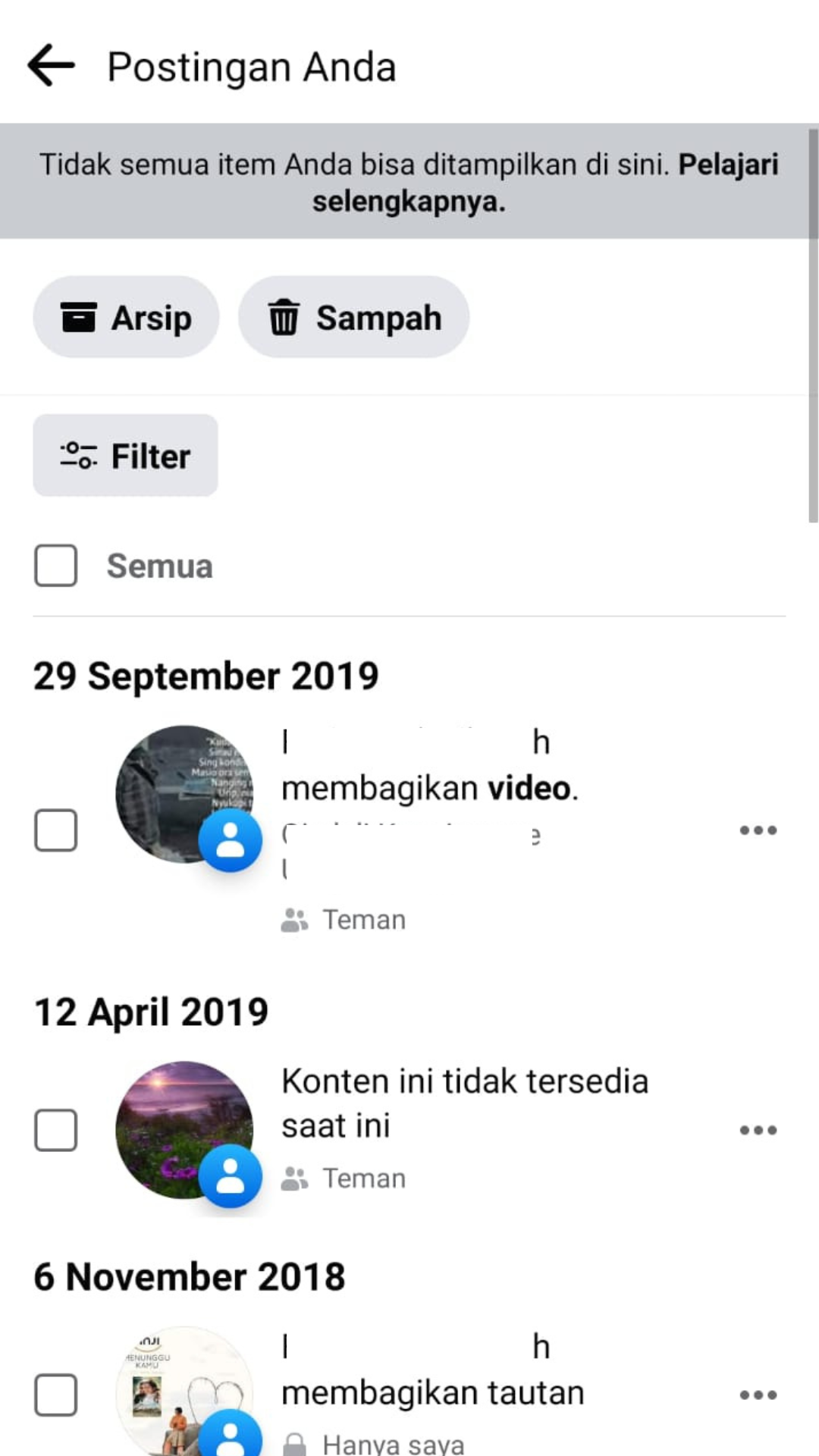Open the 'Konten ini tidak tersedia' post

[x=464, y=1103]
